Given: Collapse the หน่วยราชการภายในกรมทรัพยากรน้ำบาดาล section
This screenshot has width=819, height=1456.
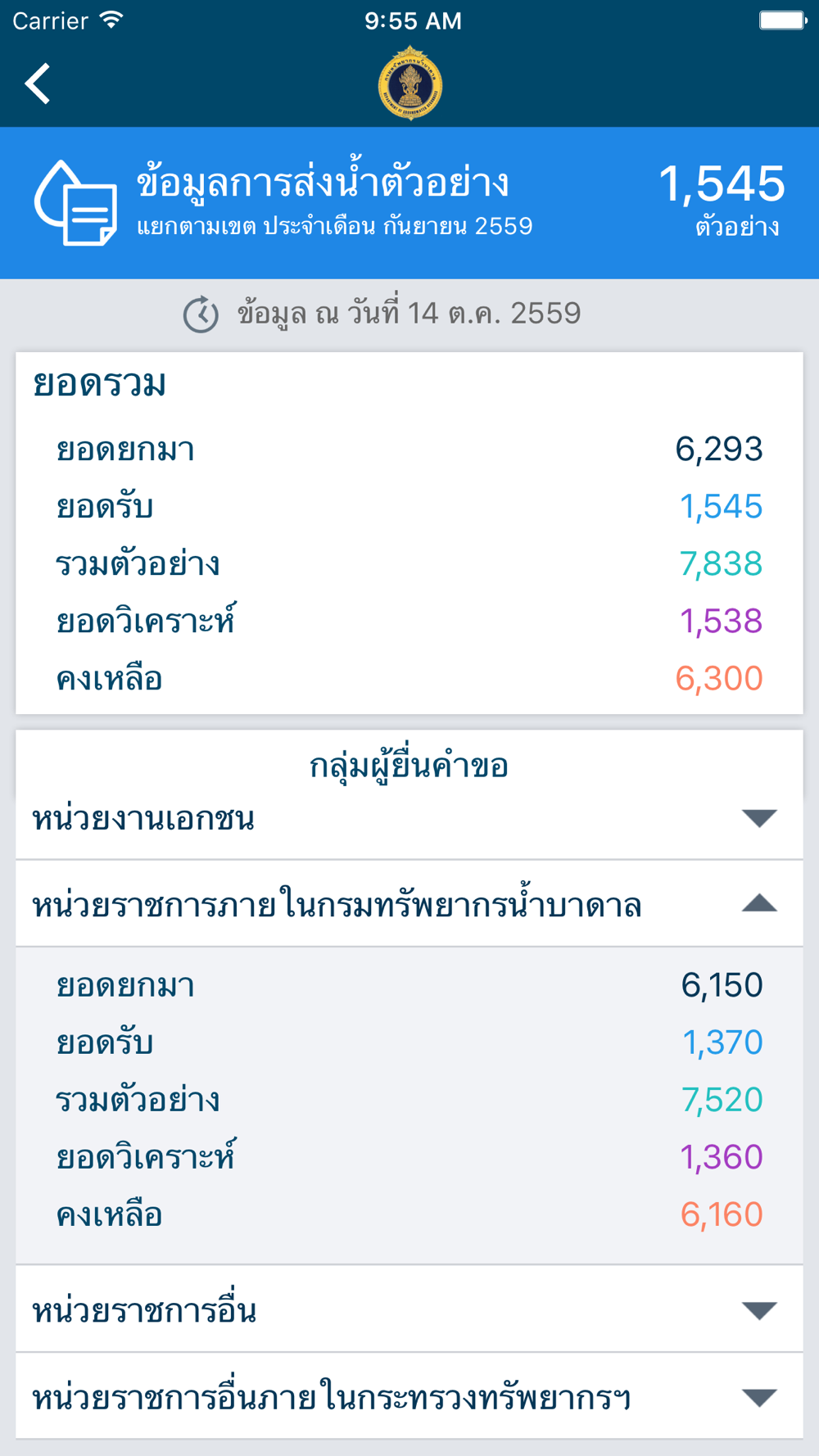Looking at the screenshot, I should [x=409, y=904].
